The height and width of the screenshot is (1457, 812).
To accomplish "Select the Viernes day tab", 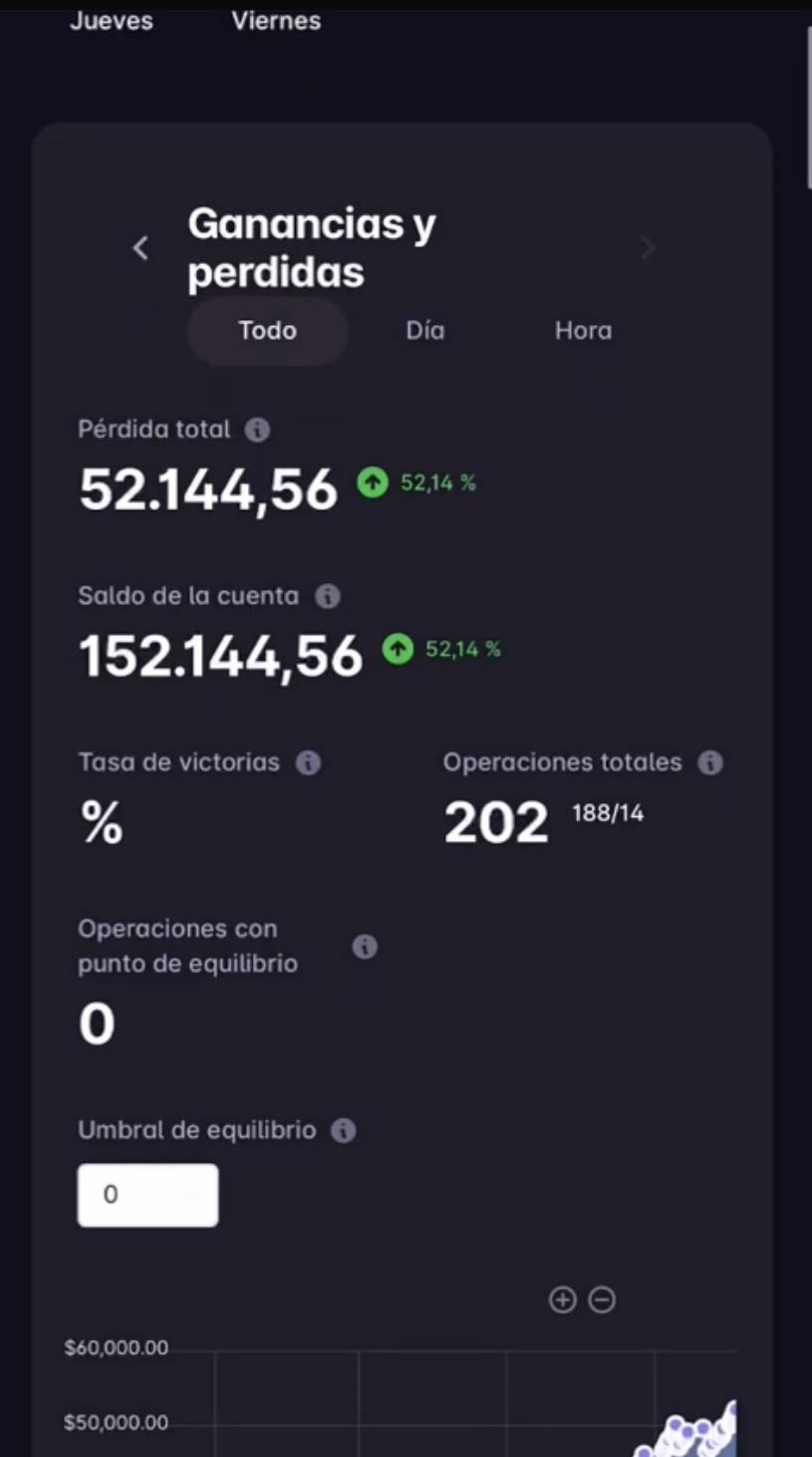I will coord(276,21).
